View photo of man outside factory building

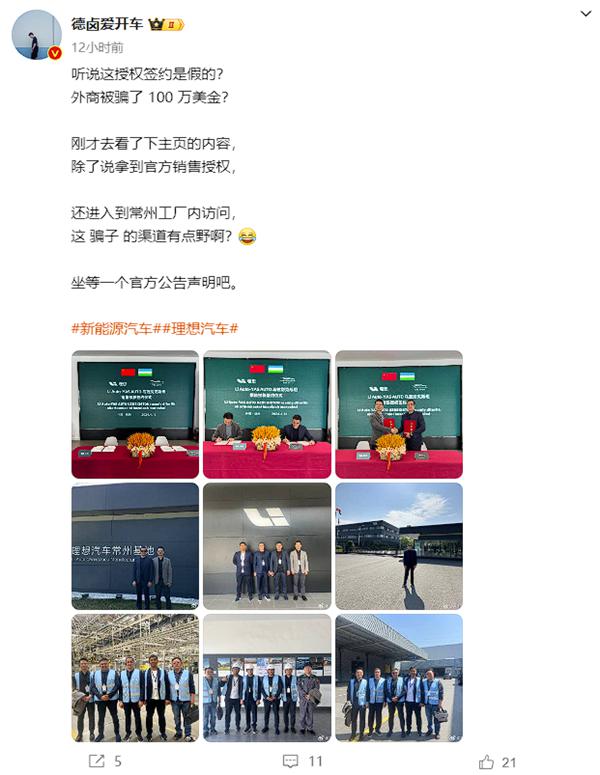[x=399, y=546]
